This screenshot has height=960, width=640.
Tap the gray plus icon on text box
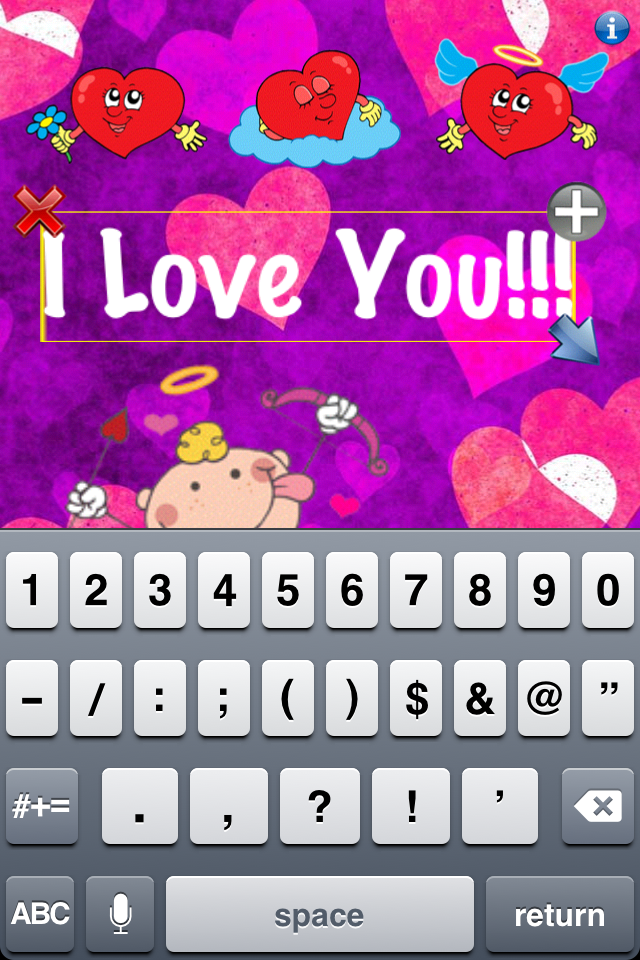(577, 212)
